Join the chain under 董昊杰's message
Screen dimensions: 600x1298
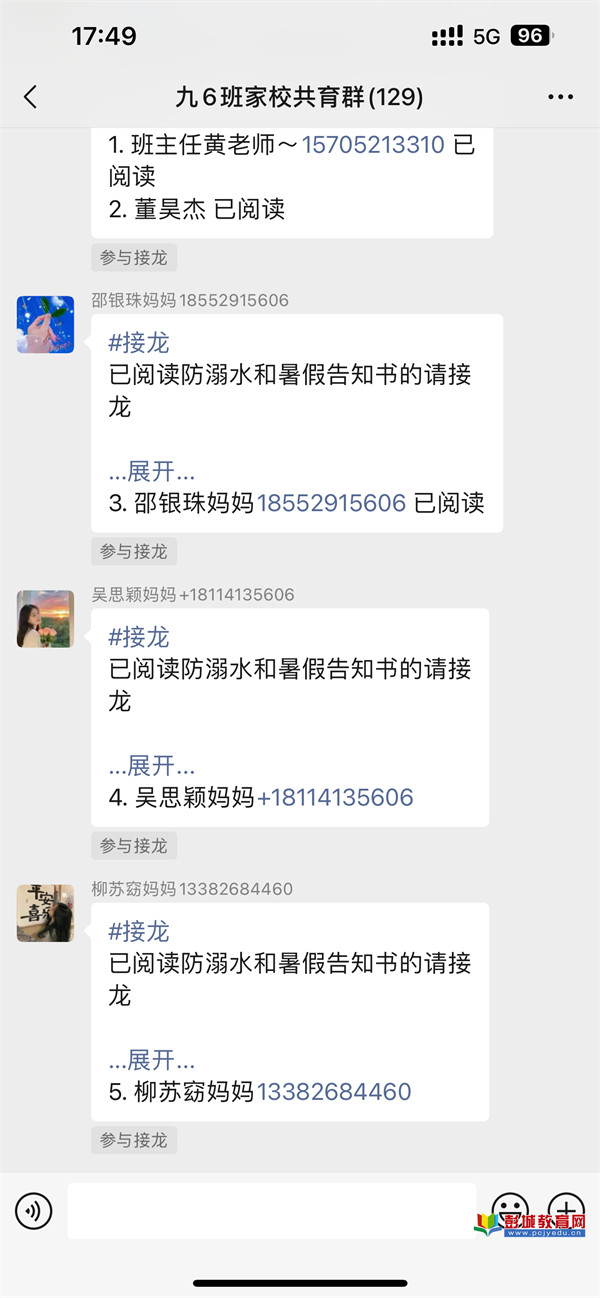coord(134,257)
